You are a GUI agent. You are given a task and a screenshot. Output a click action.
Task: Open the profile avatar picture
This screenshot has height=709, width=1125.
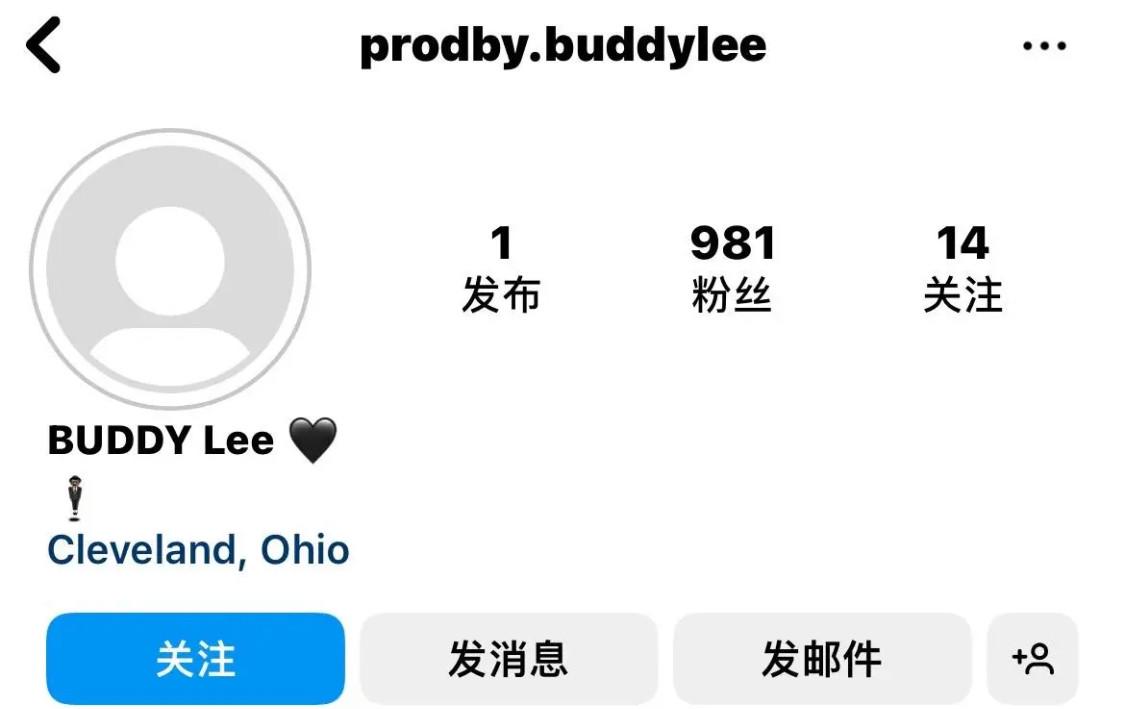tap(170, 268)
